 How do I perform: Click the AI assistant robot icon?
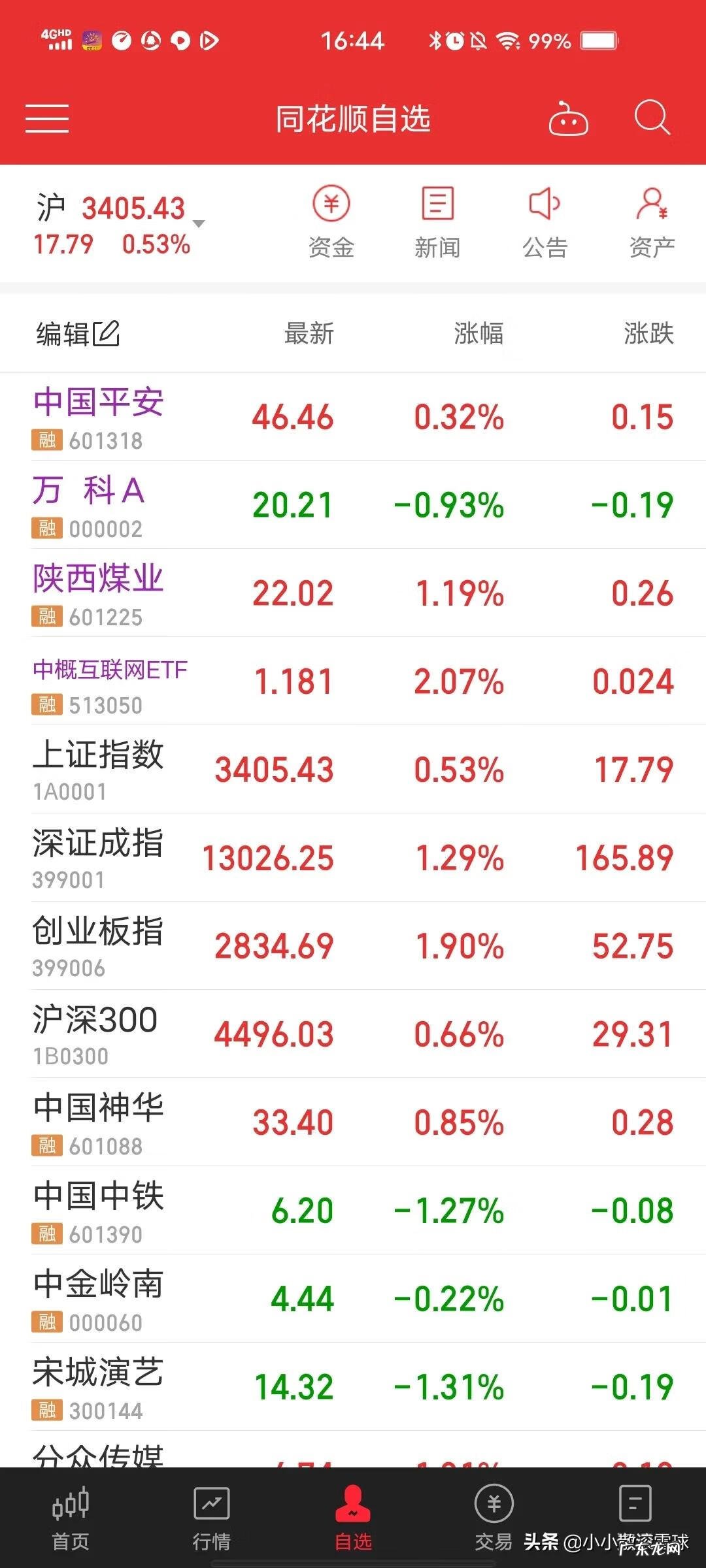tap(568, 120)
